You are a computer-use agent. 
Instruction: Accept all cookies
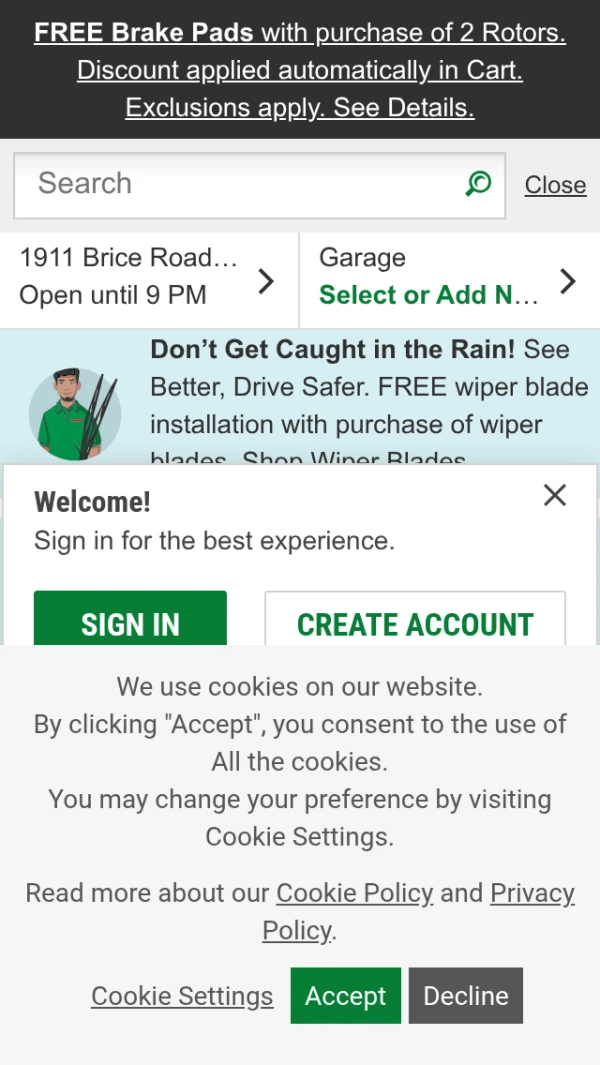pos(345,996)
